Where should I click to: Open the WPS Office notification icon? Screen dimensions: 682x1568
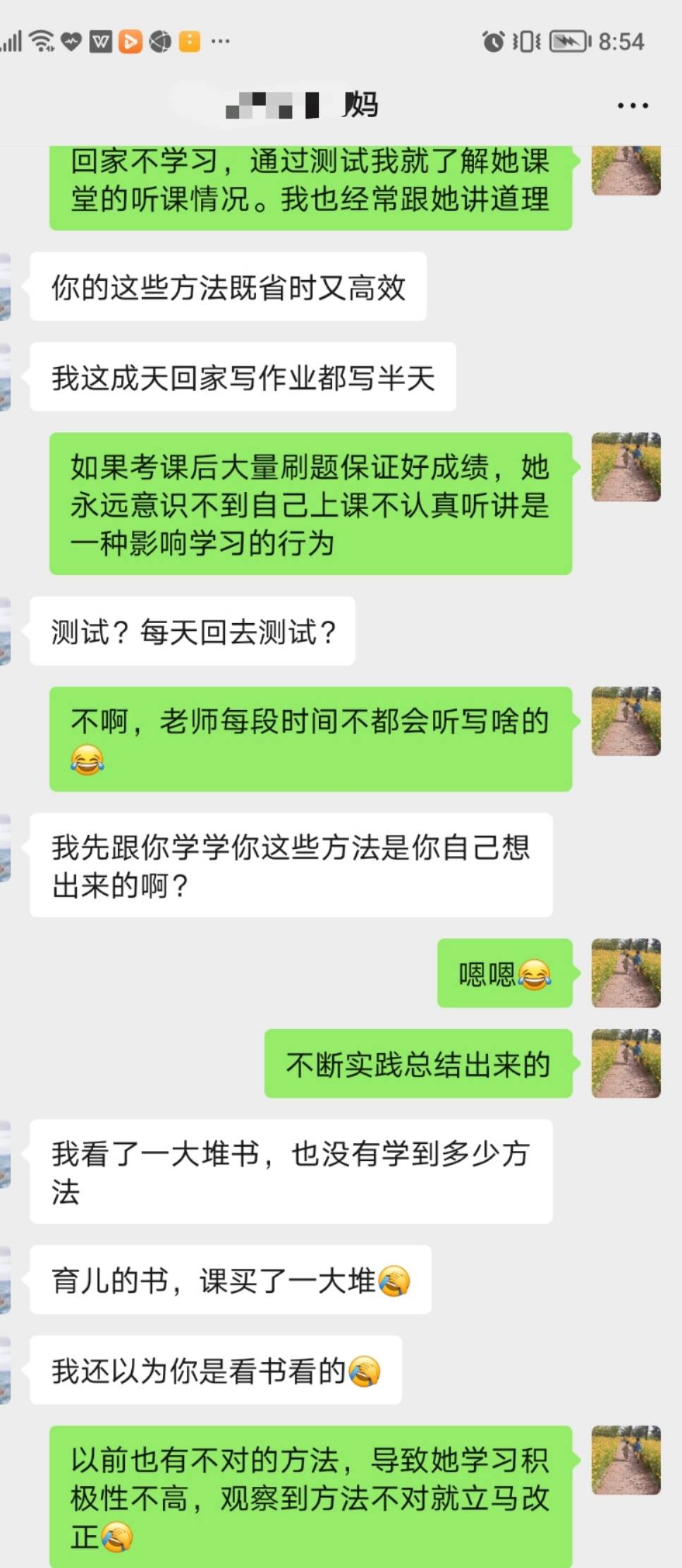tap(99, 41)
